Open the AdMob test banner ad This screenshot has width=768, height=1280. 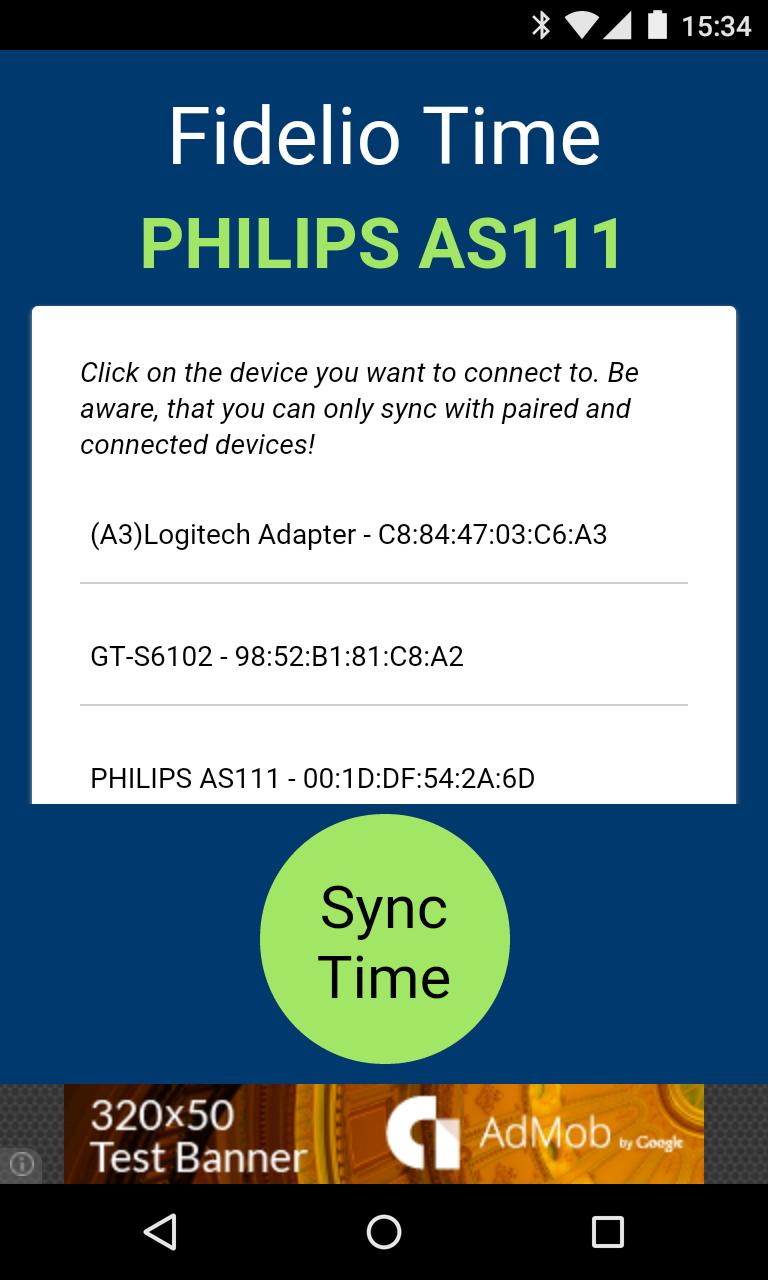pyautogui.click(x=384, y=1134)
